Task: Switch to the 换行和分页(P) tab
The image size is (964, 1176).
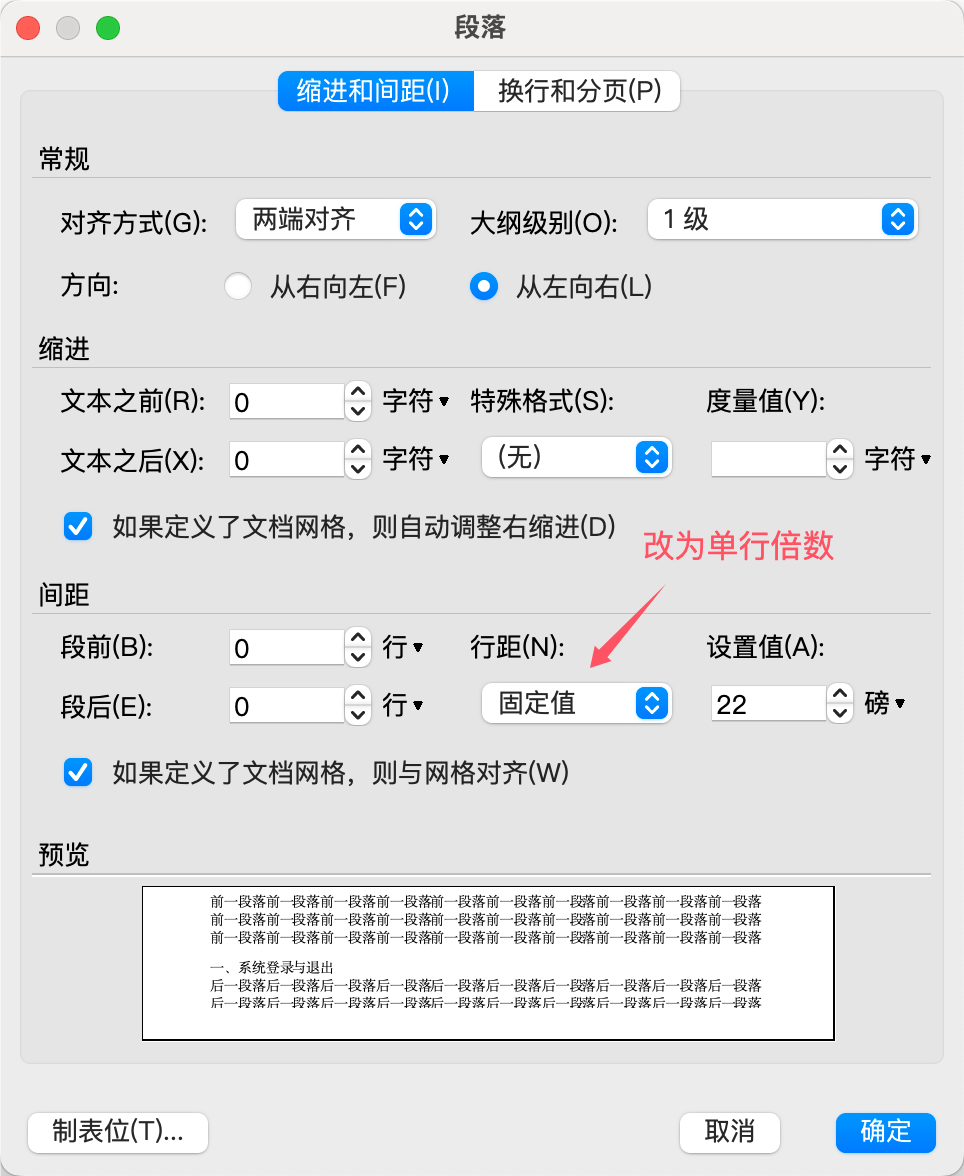Action: tap(579, 92)
